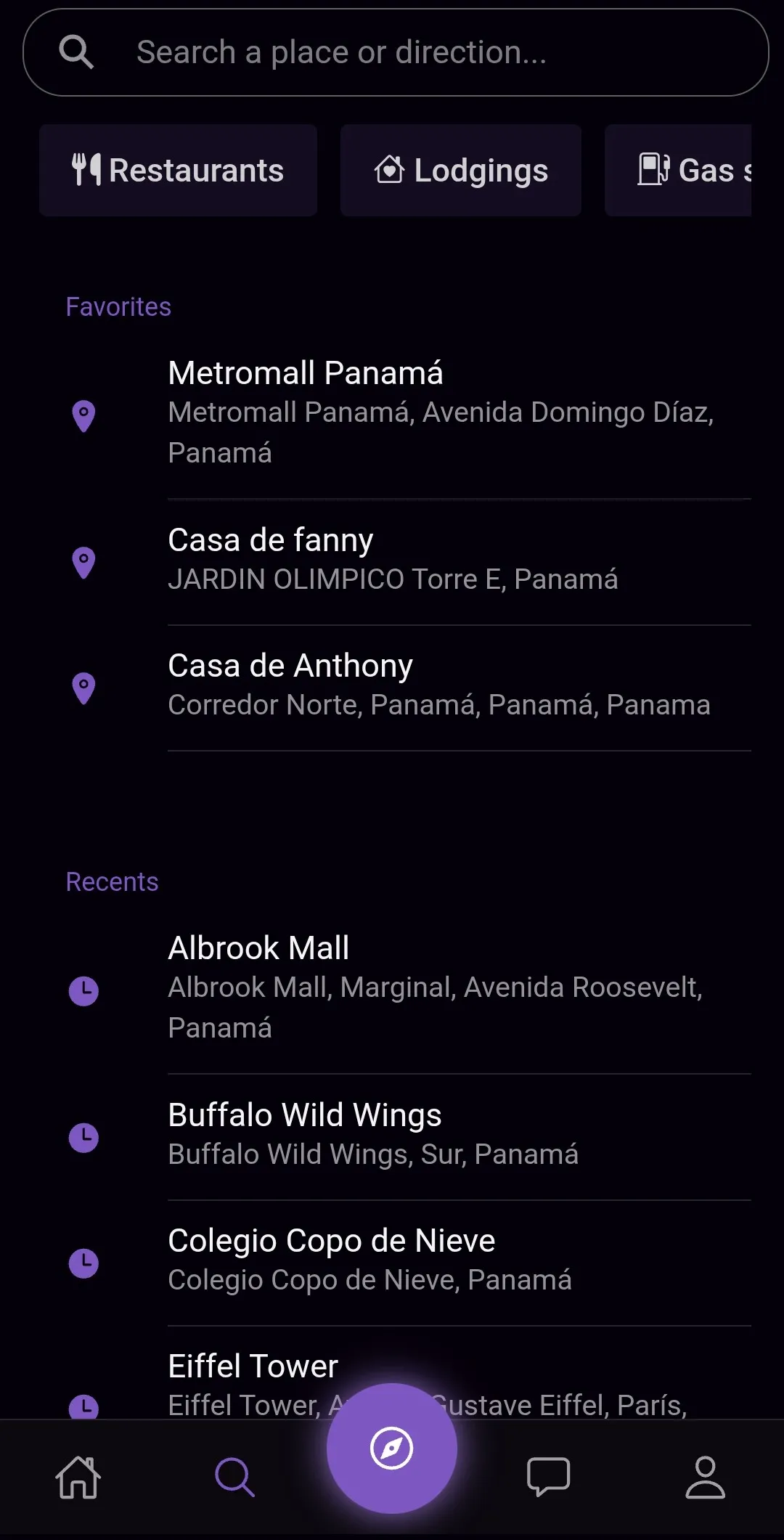Tap the clock icon beside Albrook Mall
784x1540 pixels.
84,991
